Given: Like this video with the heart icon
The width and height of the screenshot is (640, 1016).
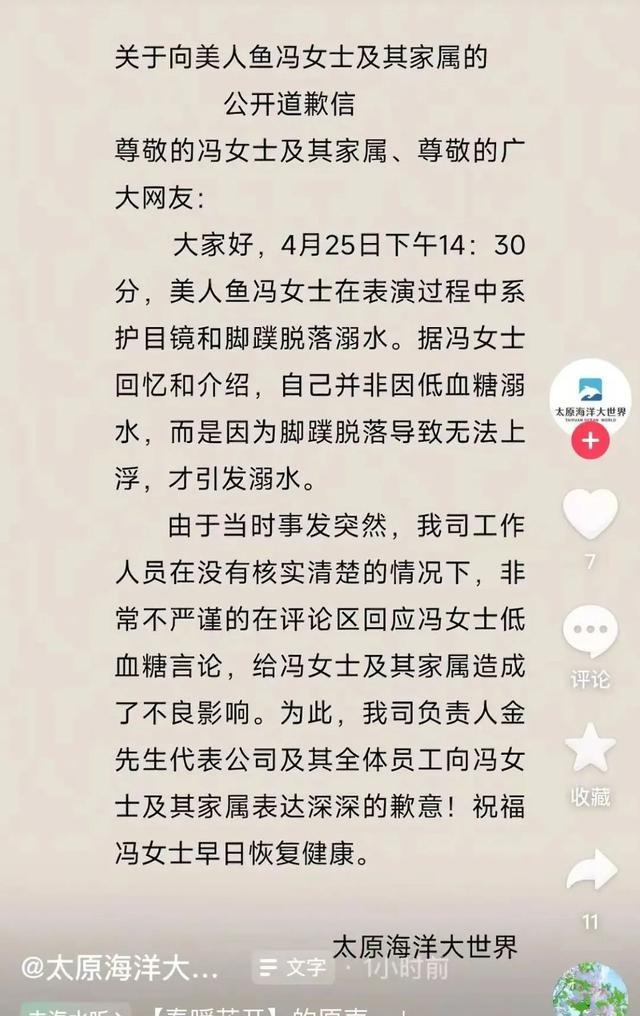Looking at the screenshot, I should pyautogui.click(x=590, y=514).
